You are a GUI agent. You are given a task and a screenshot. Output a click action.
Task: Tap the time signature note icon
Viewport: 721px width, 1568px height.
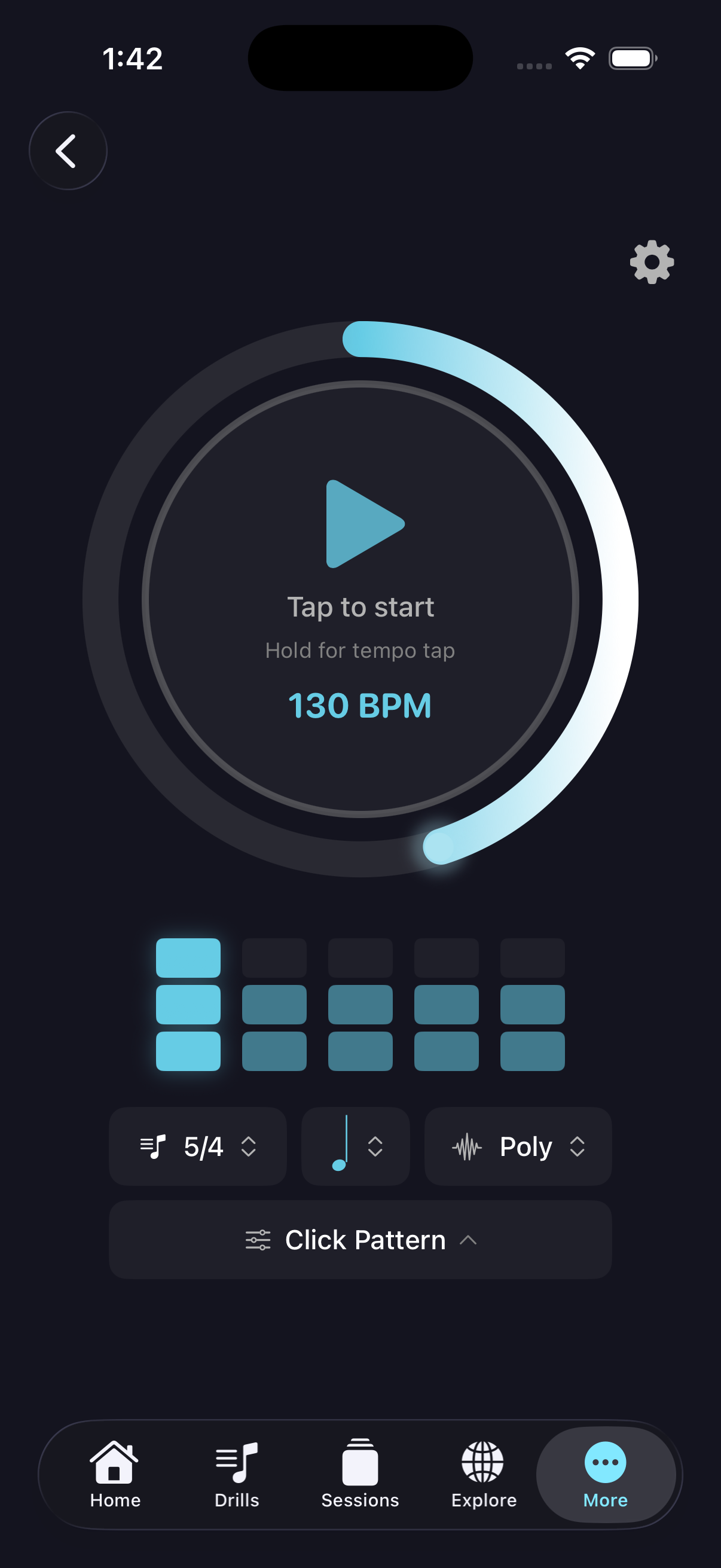click(152, 1146)
